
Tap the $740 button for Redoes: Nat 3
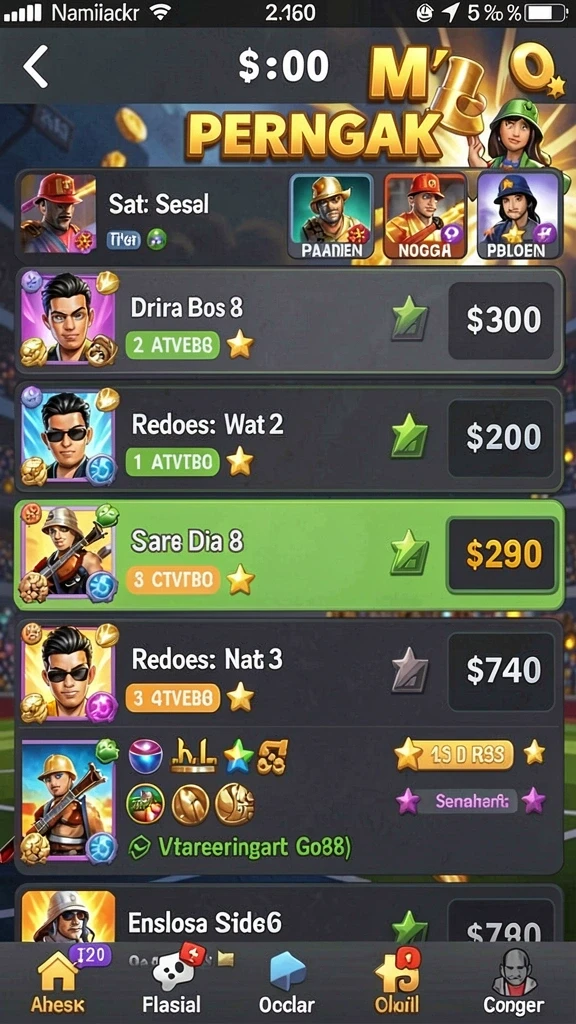pos(503,671)
